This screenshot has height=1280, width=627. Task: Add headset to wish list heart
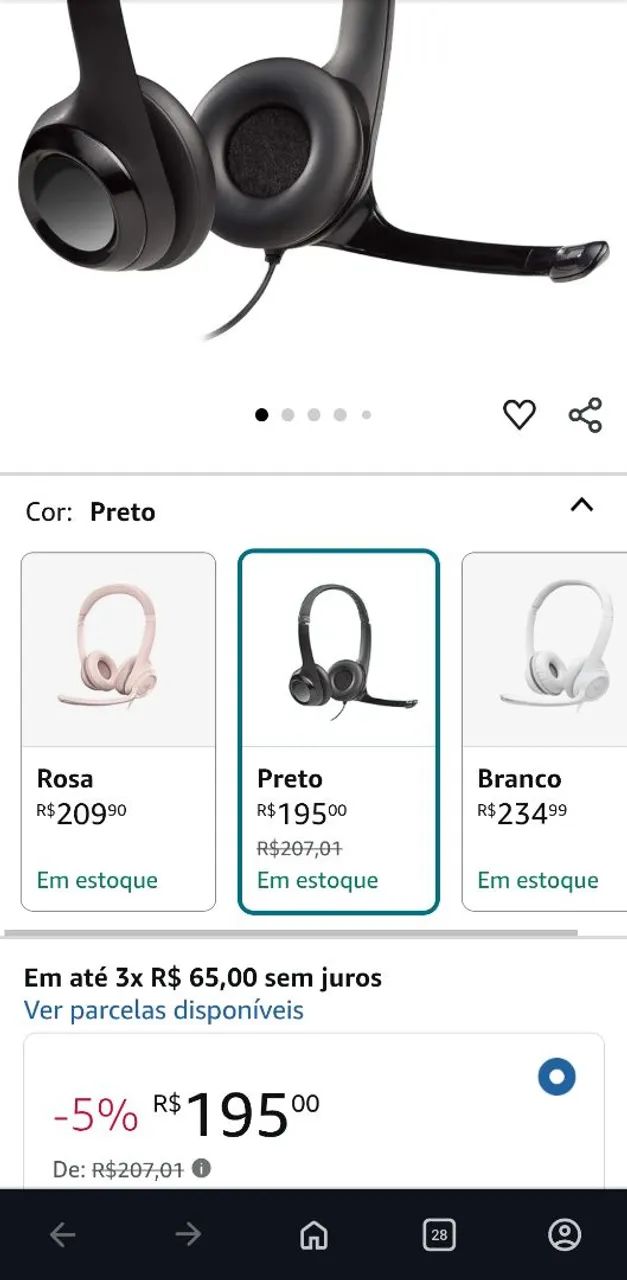(519, 414)
